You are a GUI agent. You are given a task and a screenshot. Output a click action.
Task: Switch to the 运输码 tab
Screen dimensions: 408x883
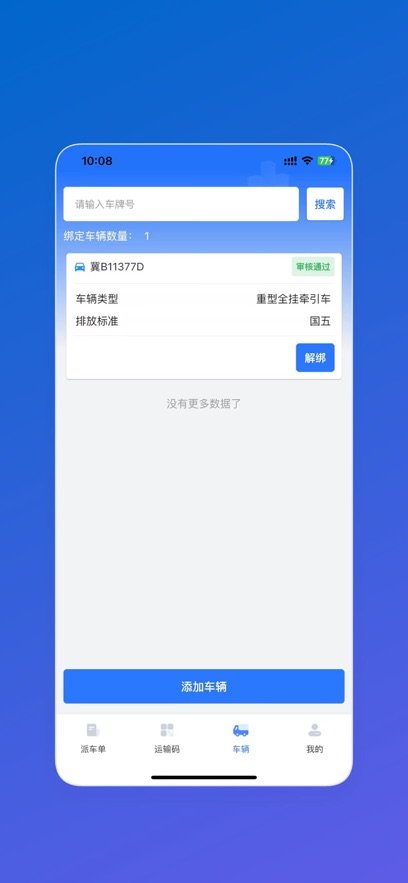pos(167,738)
